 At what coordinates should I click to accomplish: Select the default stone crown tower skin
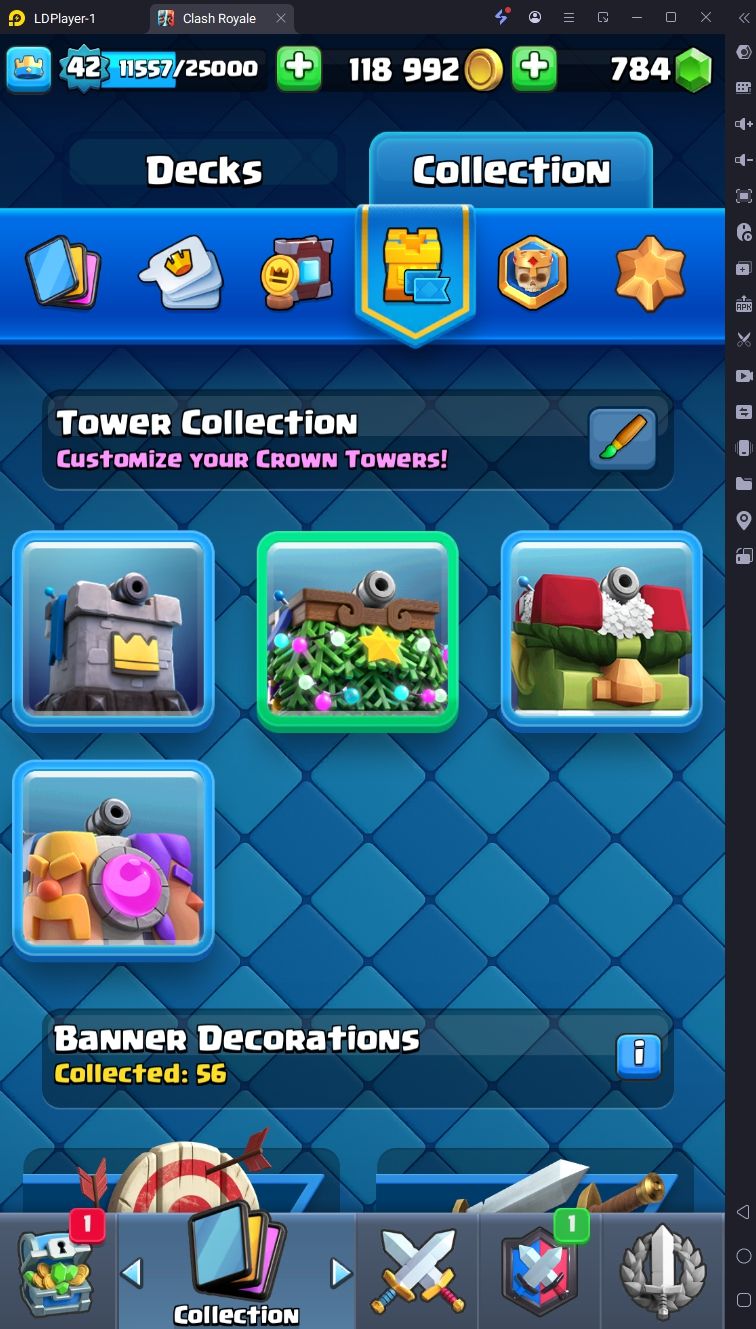113,630
